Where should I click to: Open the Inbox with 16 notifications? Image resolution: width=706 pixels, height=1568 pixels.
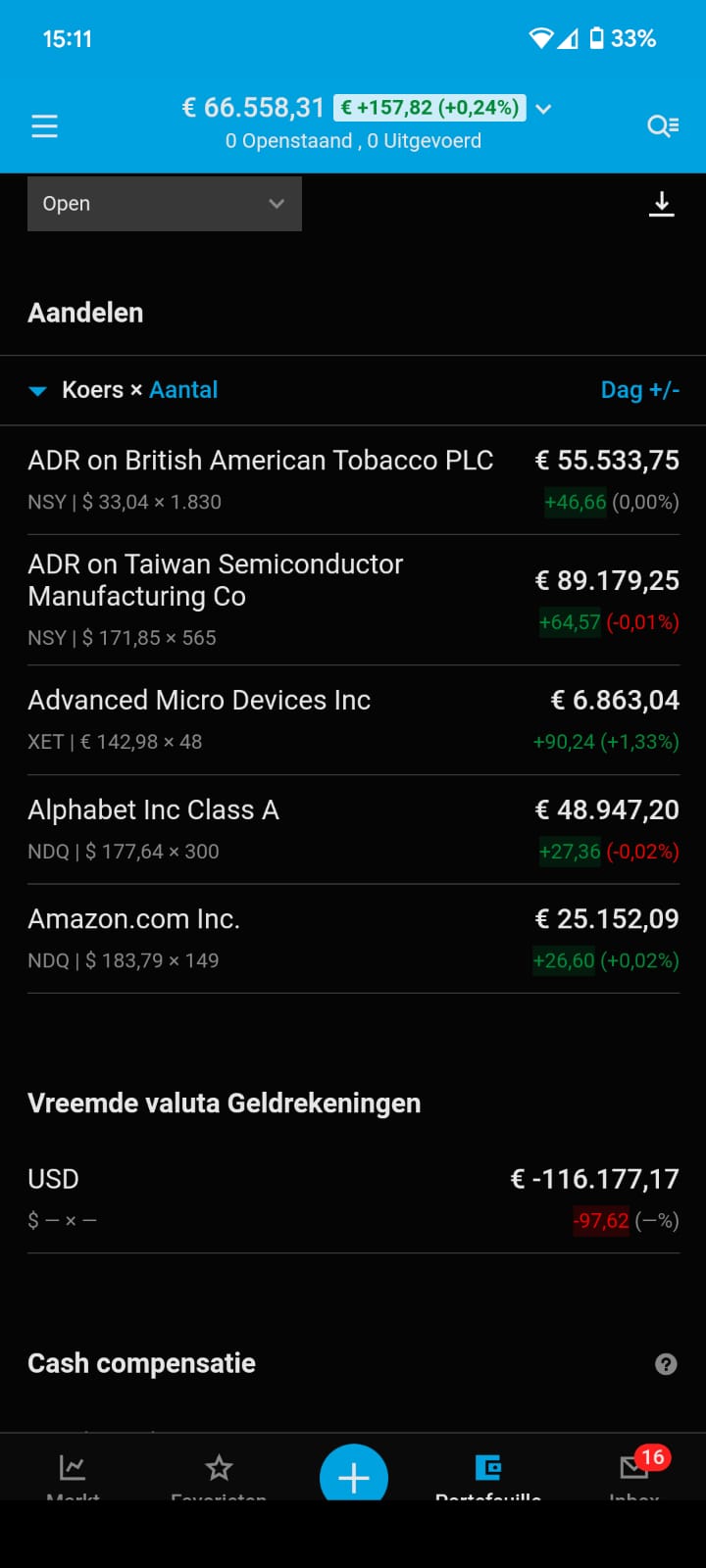[634, 1472]
